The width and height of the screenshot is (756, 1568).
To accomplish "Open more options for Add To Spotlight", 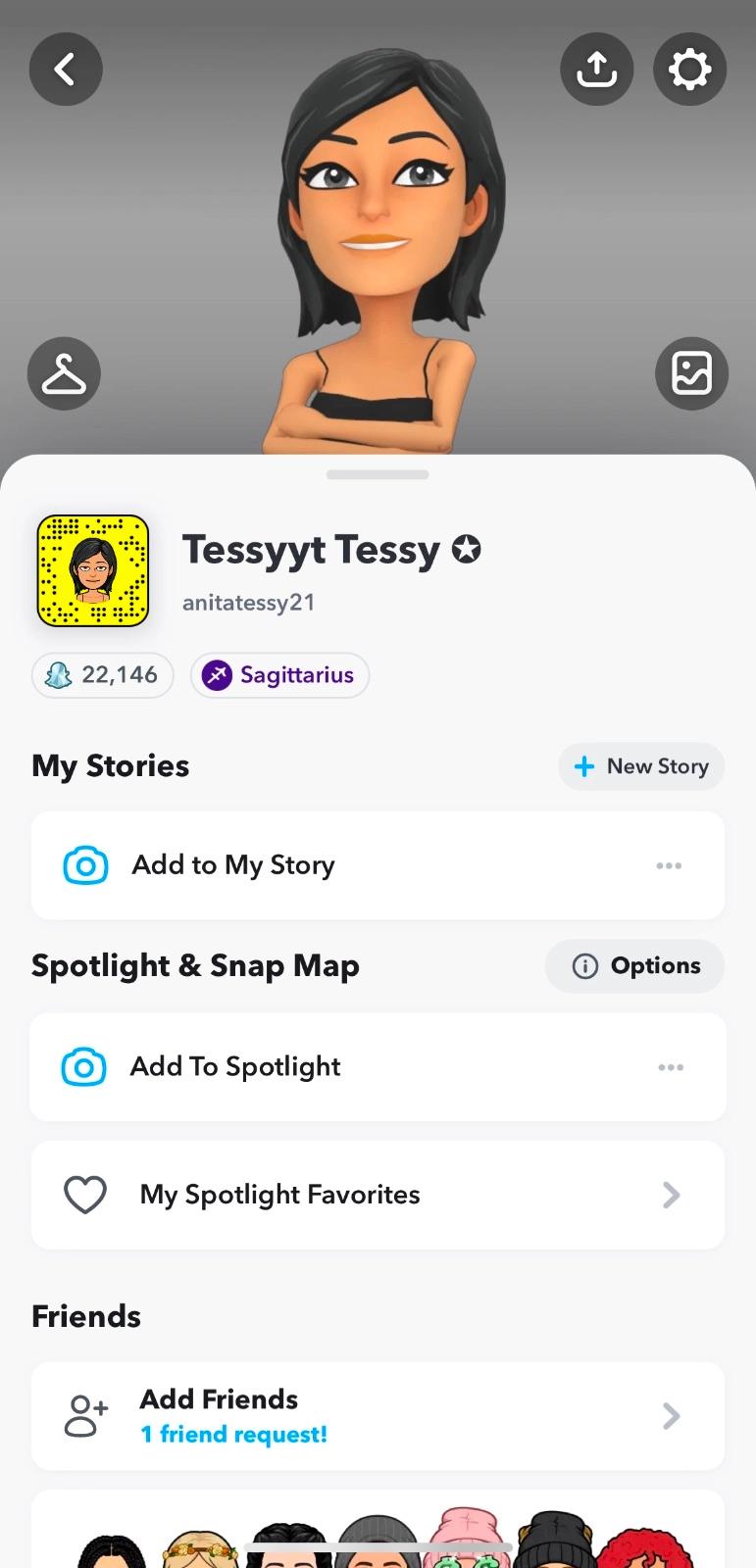I will [671, 1067].
